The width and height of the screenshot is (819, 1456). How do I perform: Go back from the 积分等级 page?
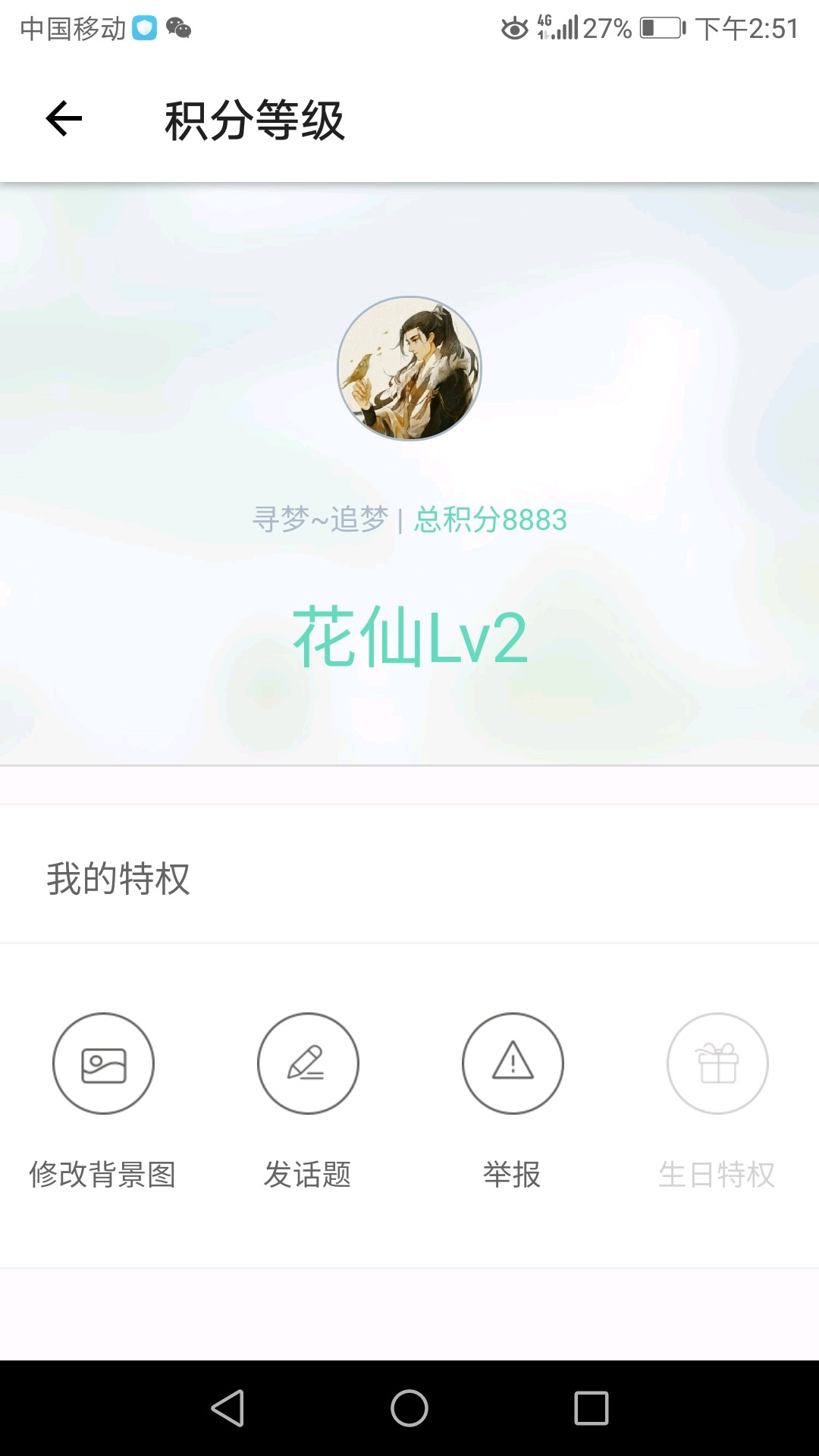(64, 119)
